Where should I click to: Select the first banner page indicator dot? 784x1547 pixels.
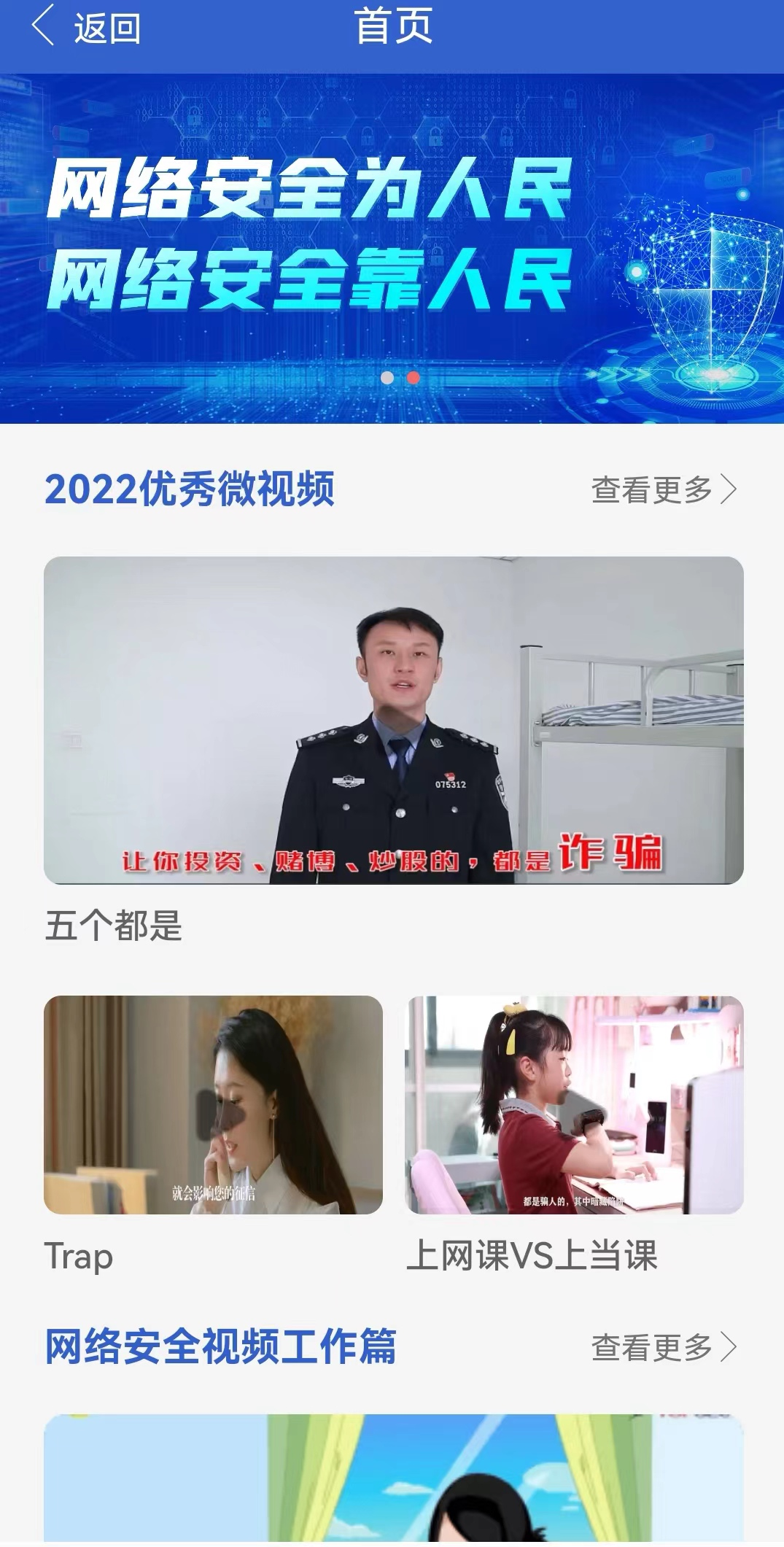[387, 378]
